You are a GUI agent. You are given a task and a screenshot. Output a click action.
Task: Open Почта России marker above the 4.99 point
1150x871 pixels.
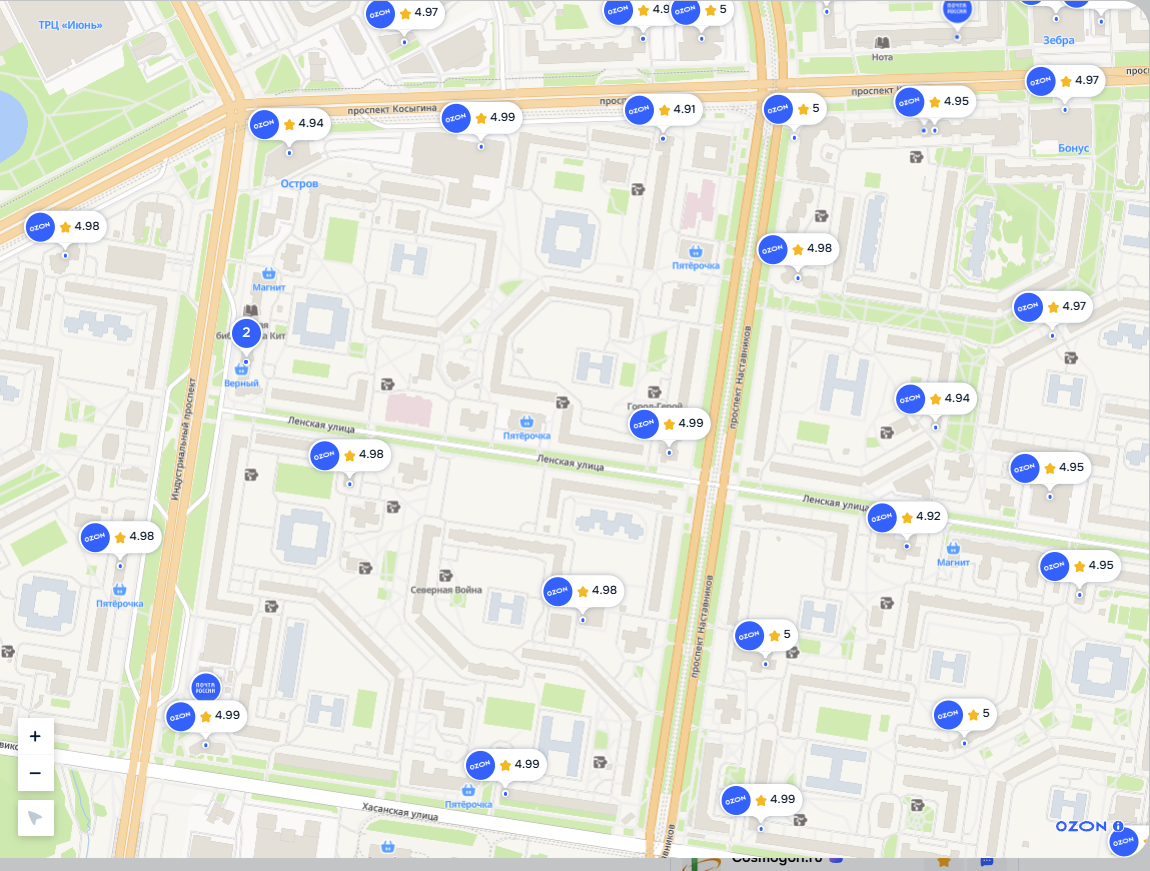click(205, 688)
